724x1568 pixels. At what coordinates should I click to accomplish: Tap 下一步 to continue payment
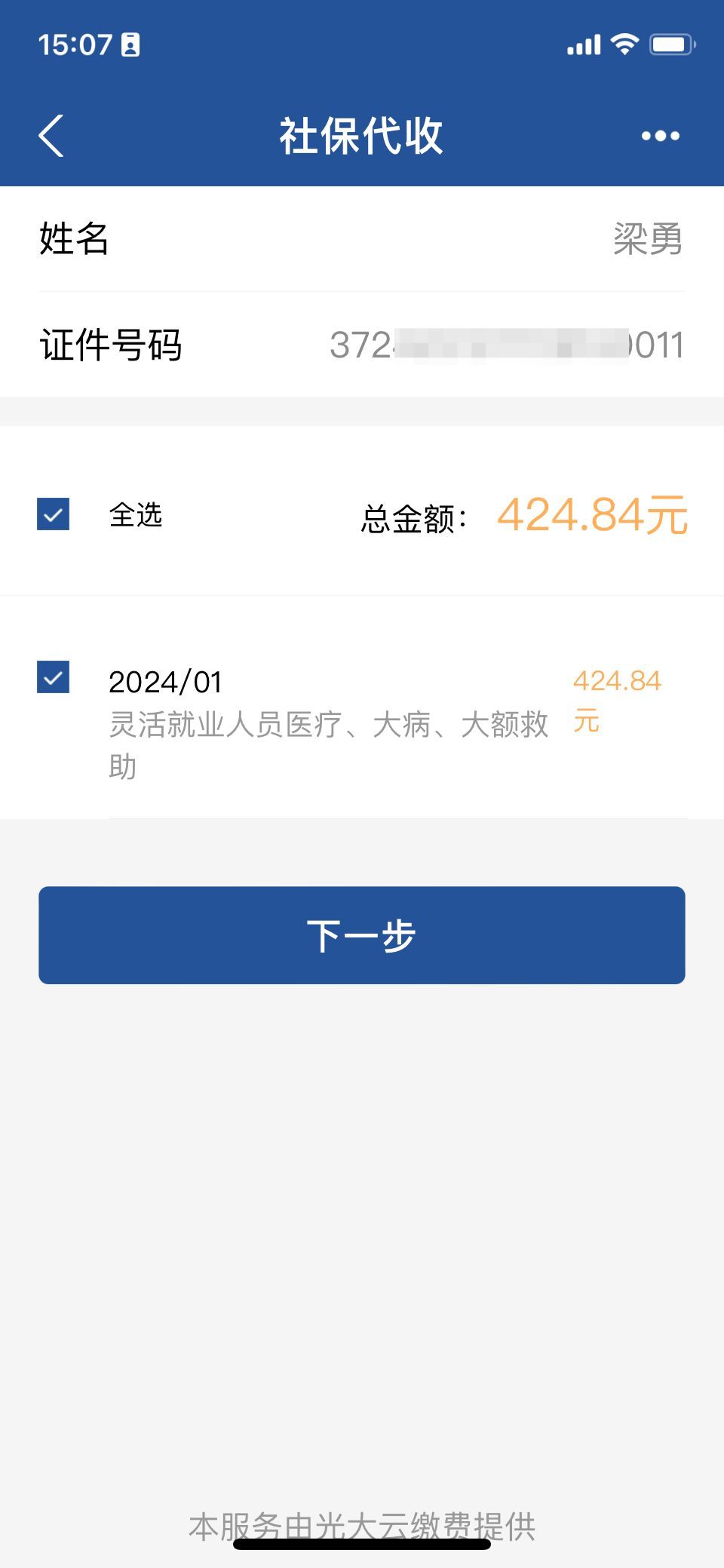362,935
